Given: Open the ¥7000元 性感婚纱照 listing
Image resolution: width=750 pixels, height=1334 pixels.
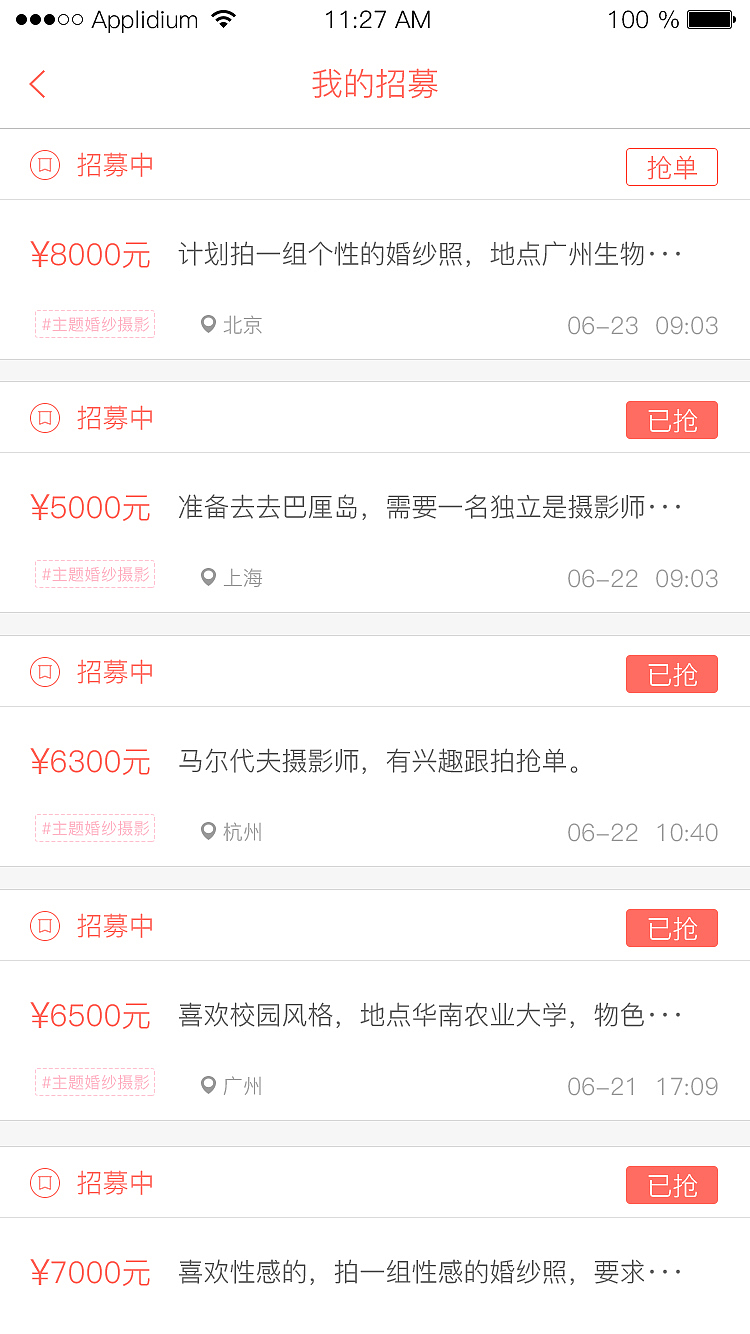Looking at the screenshot, I should click(x=430, y=1273).
